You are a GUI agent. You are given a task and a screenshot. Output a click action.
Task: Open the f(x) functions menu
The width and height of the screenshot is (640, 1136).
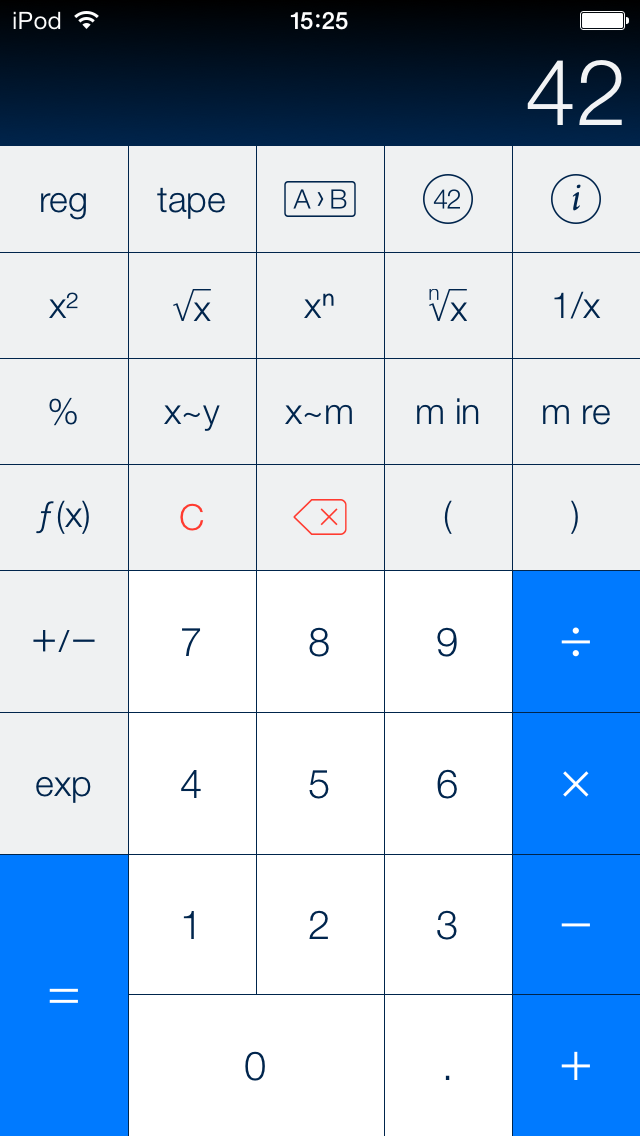click(x=63, y=517)
